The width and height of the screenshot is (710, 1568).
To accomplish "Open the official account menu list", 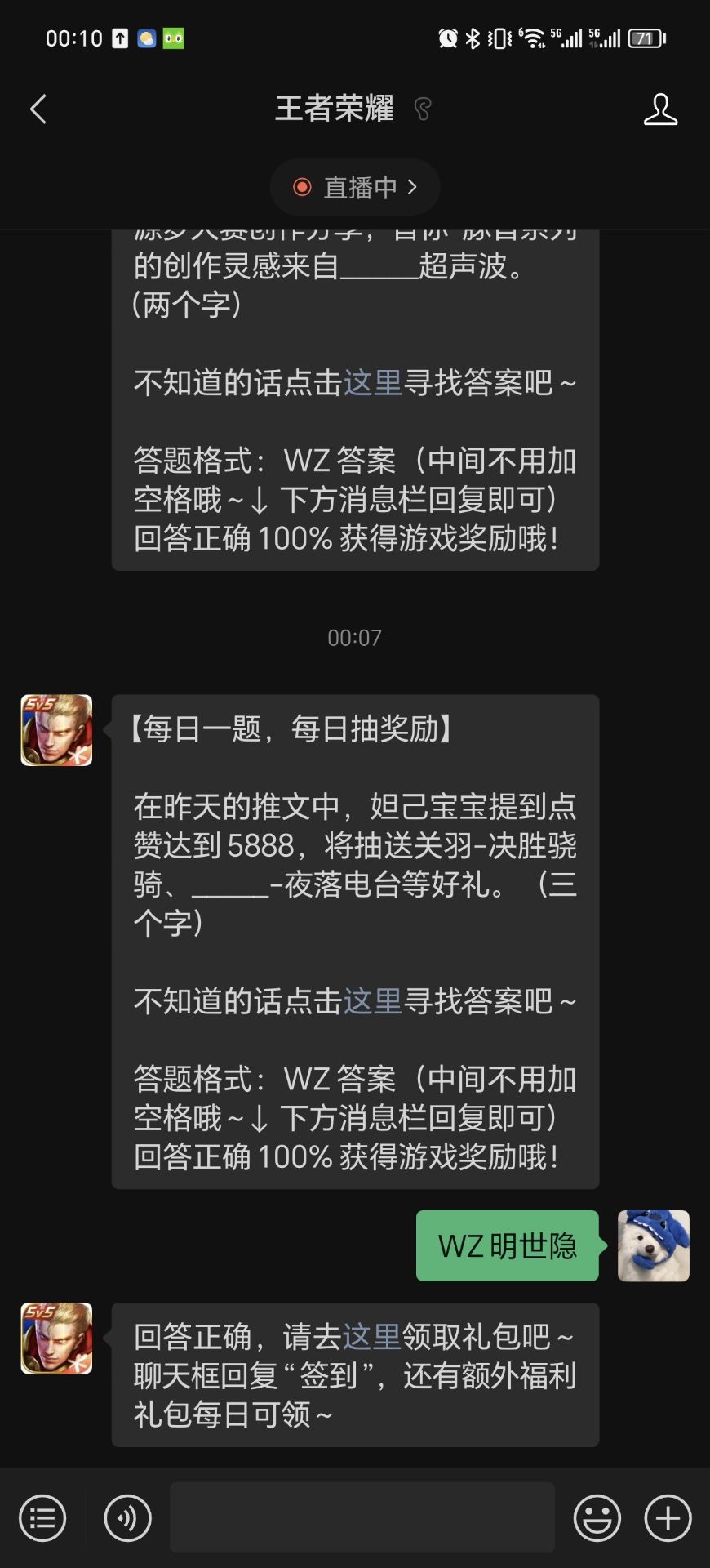I will (42, 1518).
